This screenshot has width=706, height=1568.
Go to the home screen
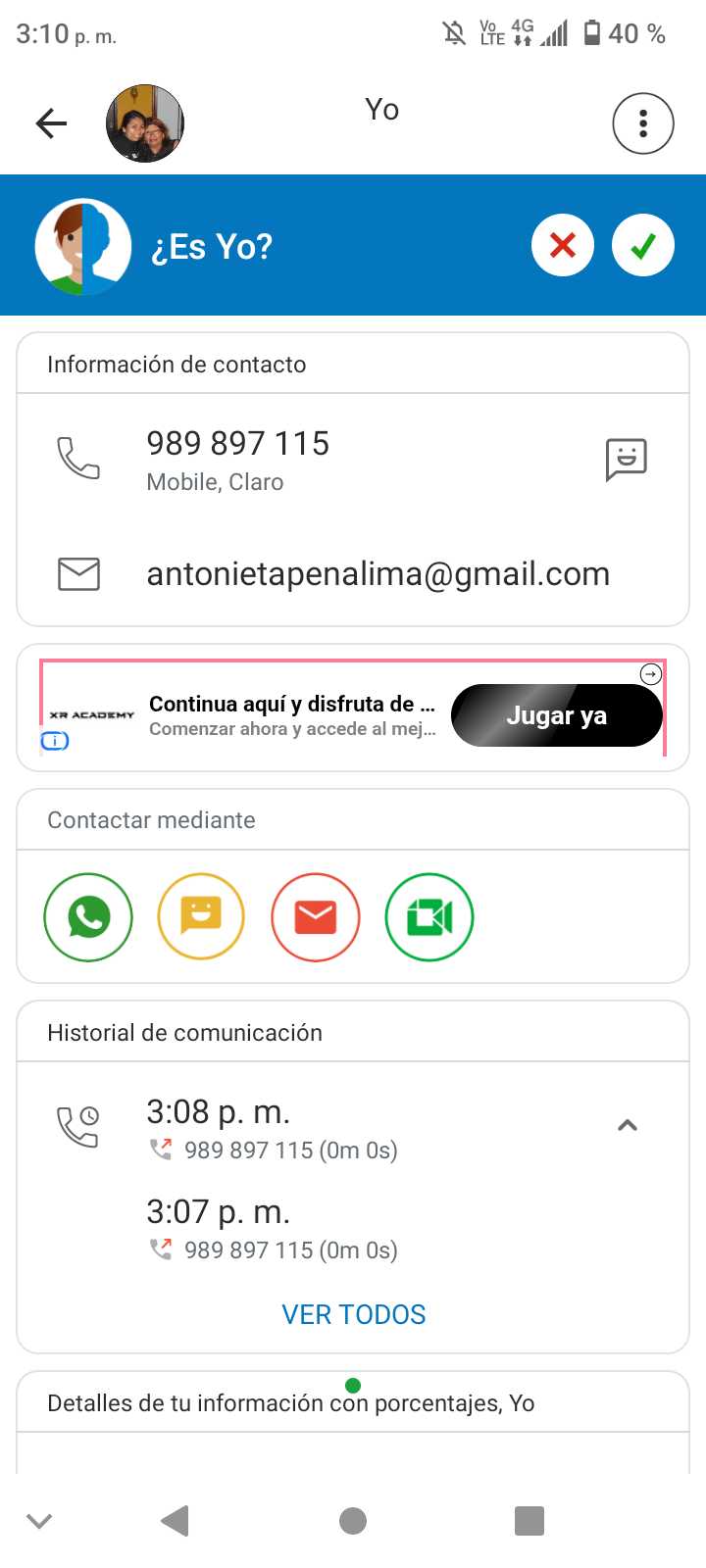click(x=353, y=1521)
